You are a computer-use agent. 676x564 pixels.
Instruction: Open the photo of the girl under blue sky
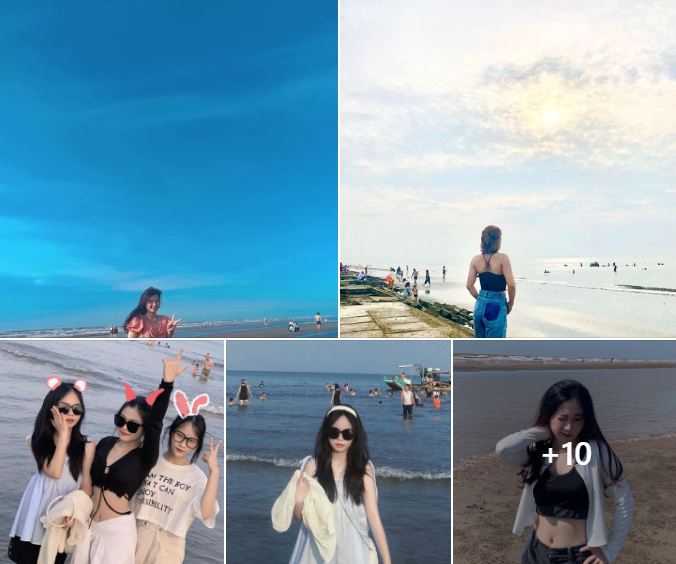coord(168,168)
